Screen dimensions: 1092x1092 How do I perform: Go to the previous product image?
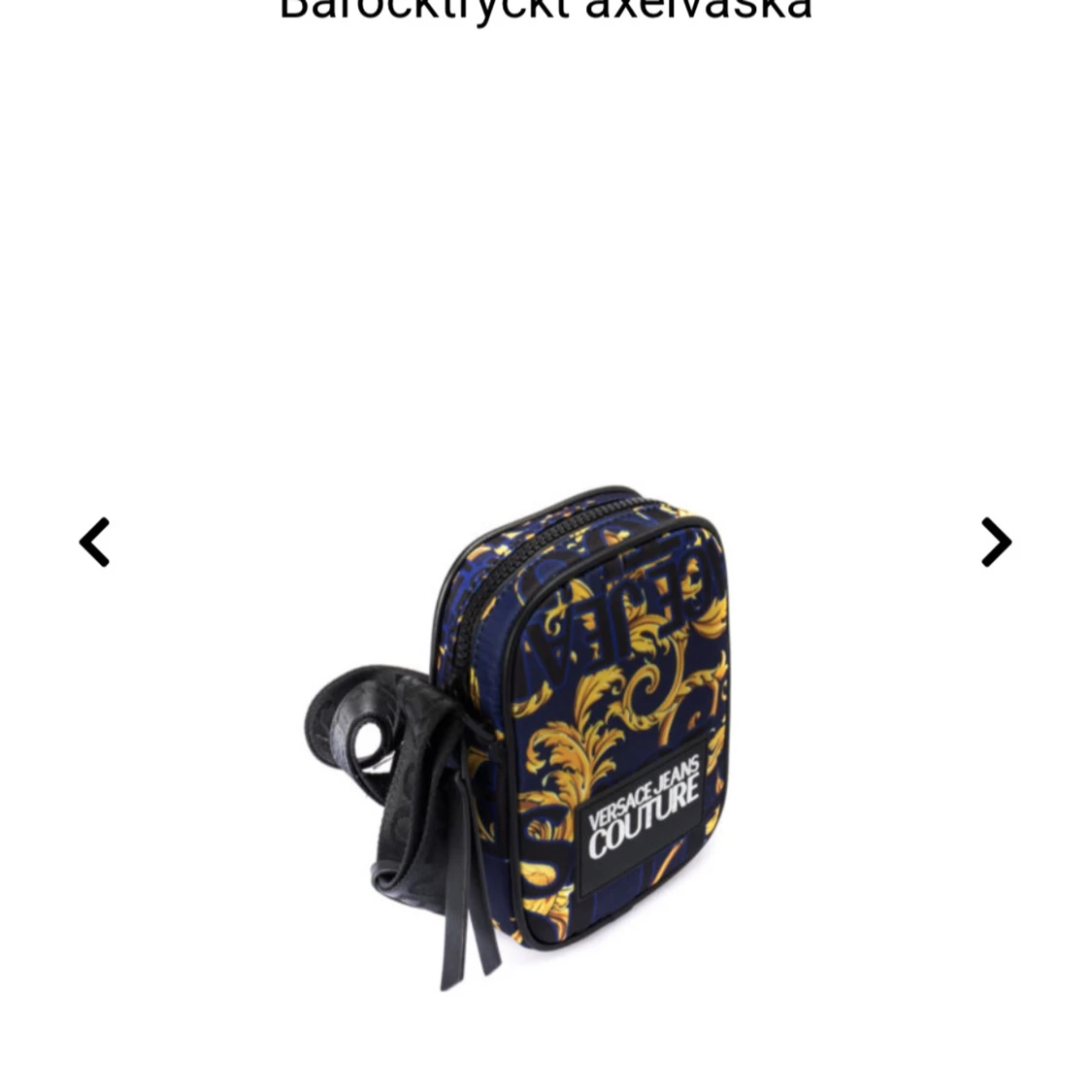(x=95, y=542)
